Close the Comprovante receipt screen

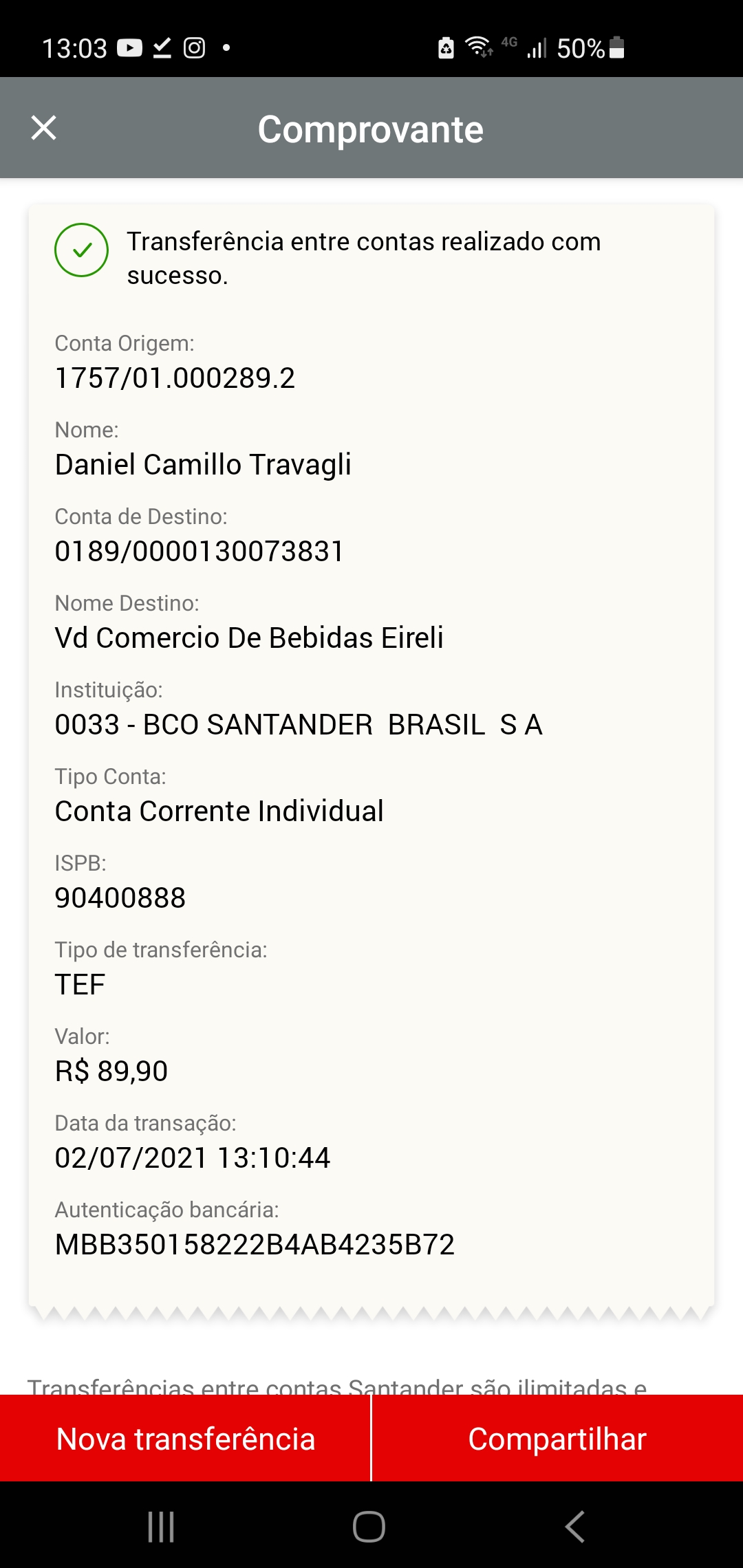(44, 128)
